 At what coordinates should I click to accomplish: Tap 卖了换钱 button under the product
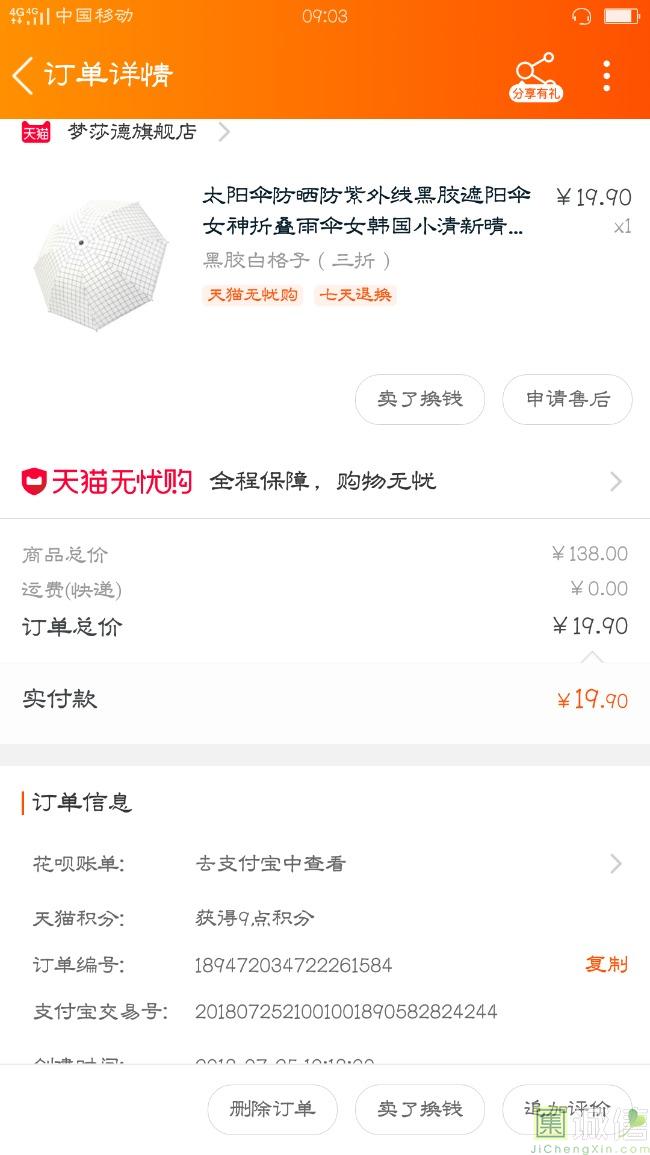pyautogui.click(x=420, y=399)
